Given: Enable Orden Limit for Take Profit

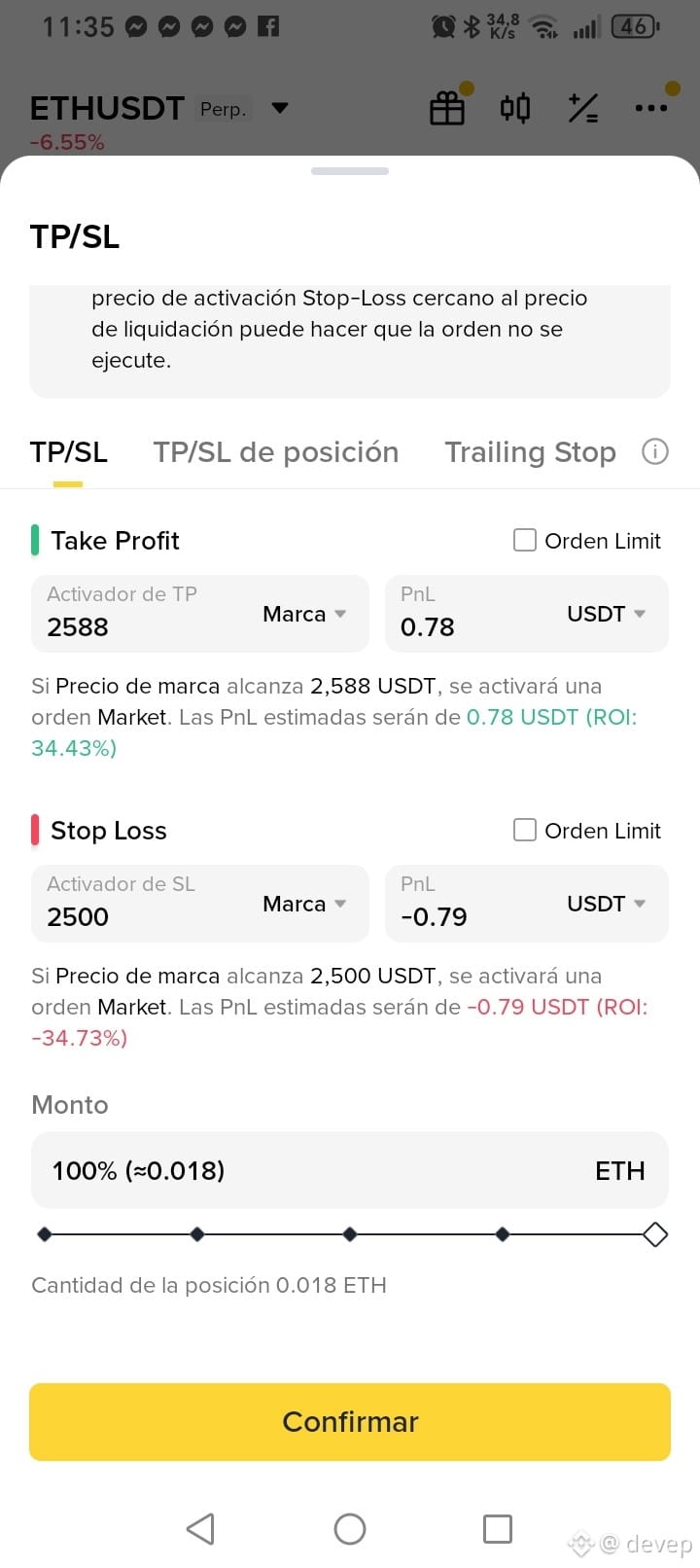Looking at the screenshot, I should point(525,540).
